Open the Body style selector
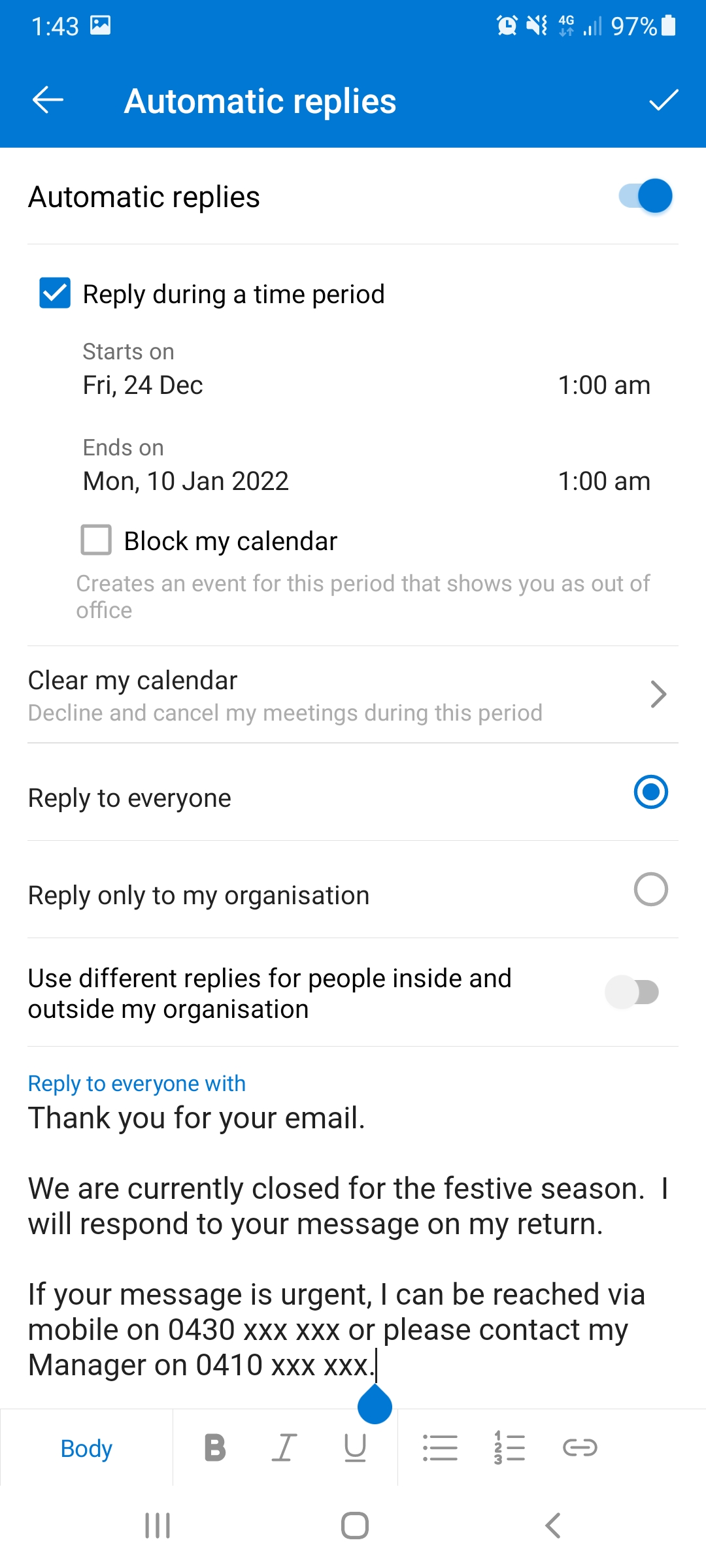This screenshot has height=1568, width=706. pyautogui.click(x=86, y=1448)
